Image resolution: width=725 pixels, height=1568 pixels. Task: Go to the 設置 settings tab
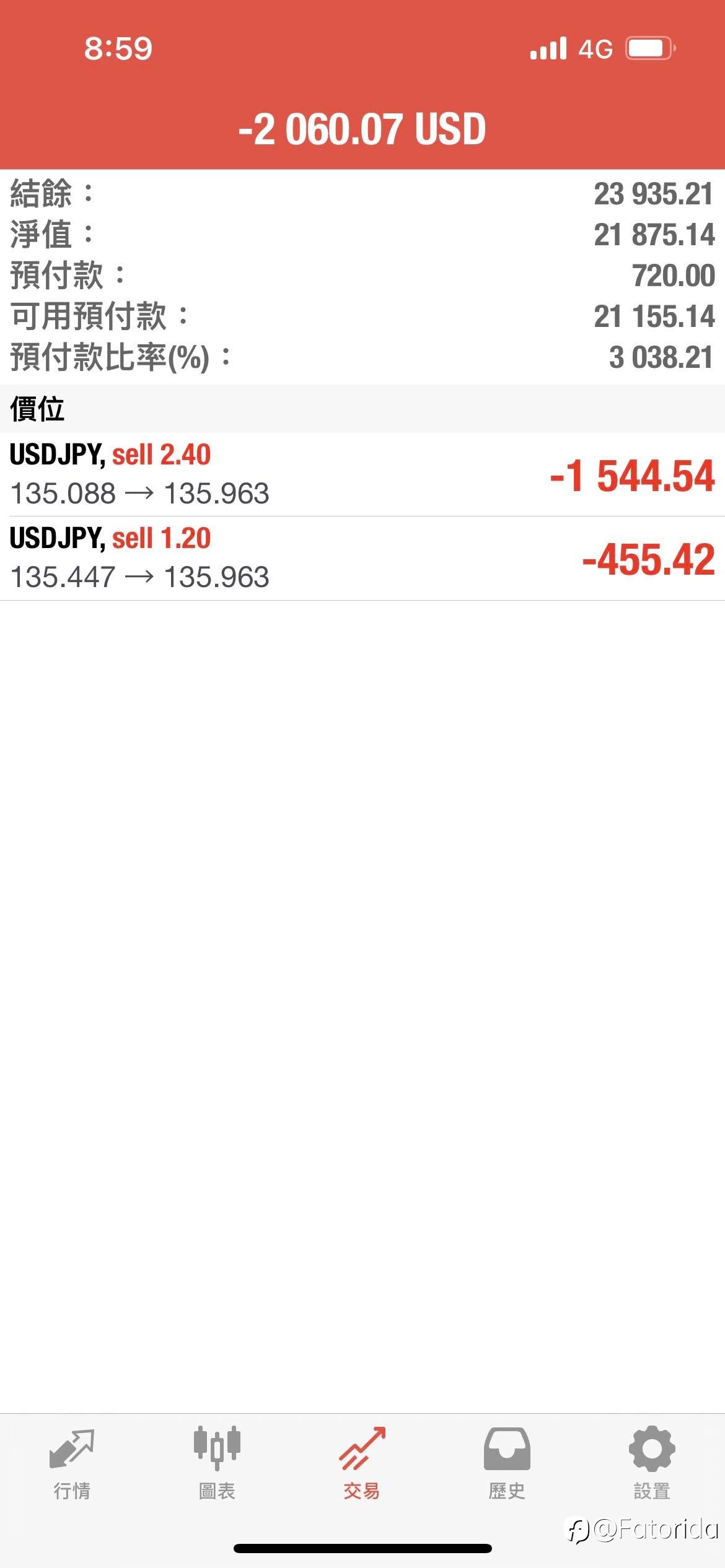(652, 1464)
